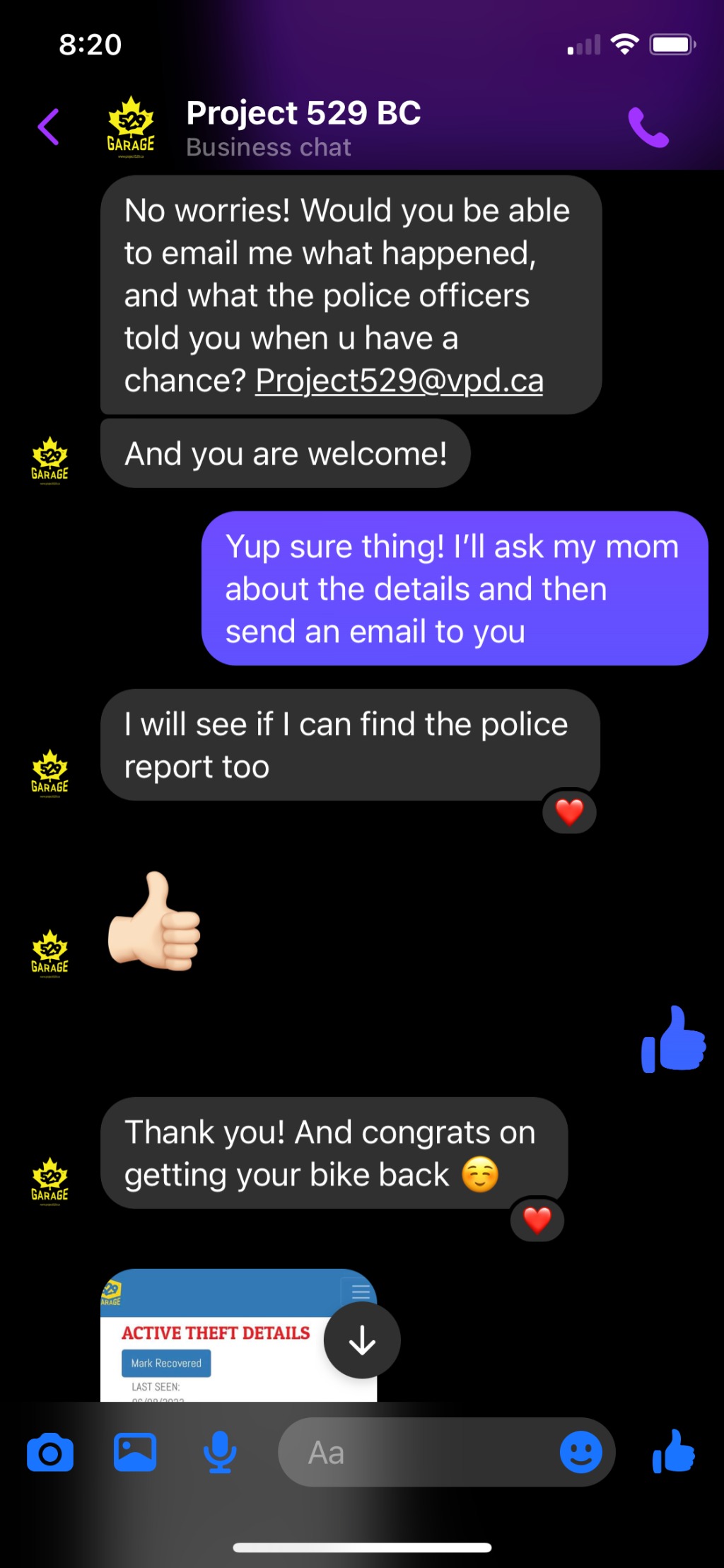The height and width of the screenshot is (1568, 724).
Task: Open the camera to take a photo
Action: click(50, 1452)
